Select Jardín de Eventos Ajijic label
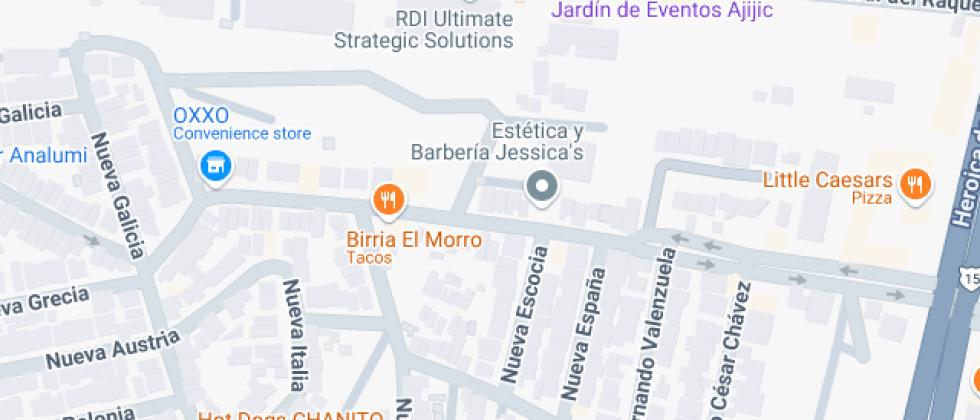The image size is (980, 420). (x=662, y=10)
